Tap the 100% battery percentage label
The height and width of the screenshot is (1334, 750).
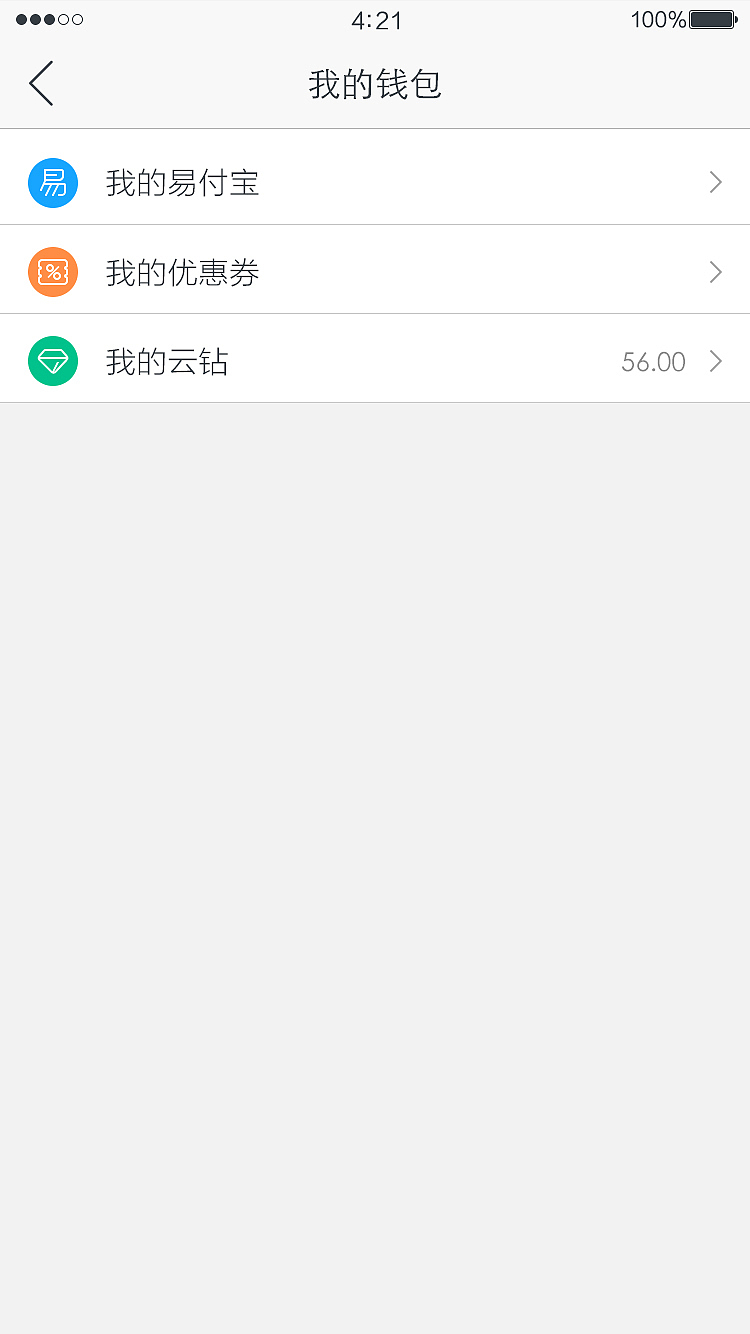point(657,18)
